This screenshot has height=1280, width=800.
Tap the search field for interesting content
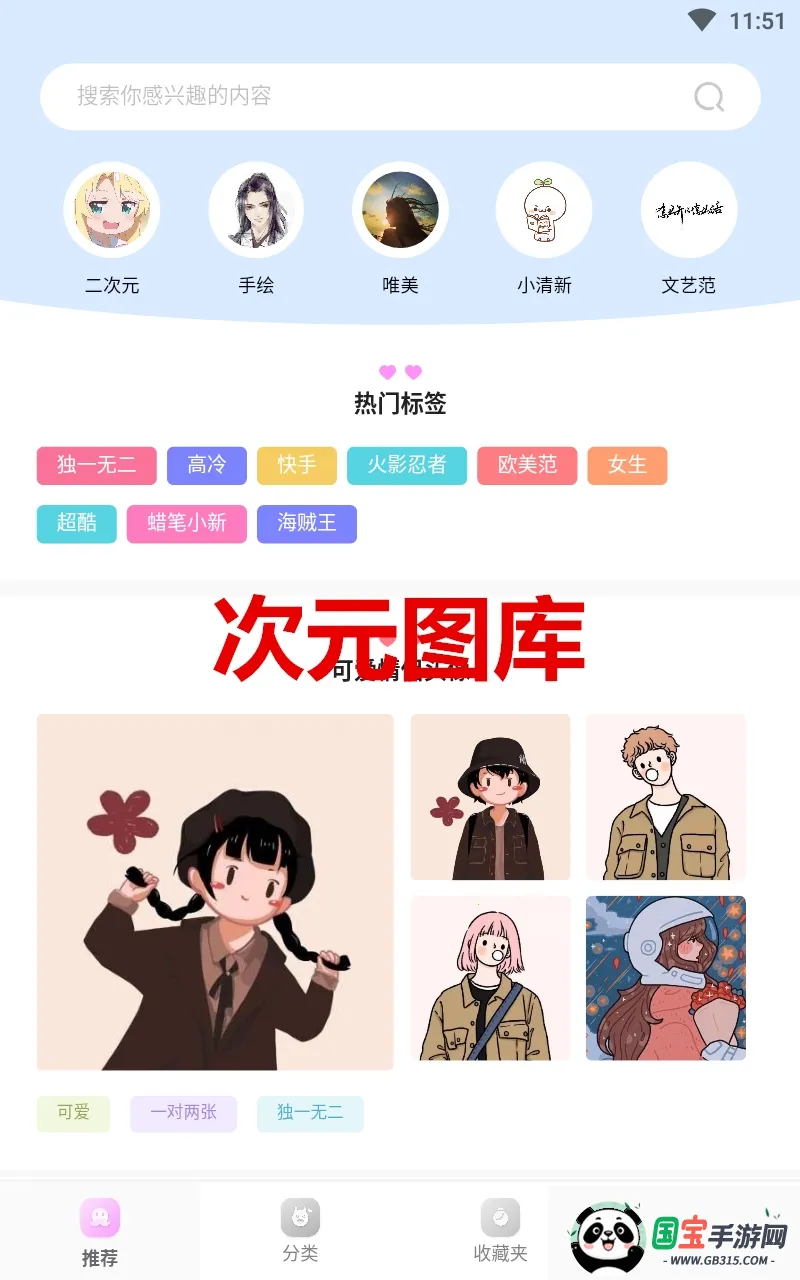click(360, 96)
